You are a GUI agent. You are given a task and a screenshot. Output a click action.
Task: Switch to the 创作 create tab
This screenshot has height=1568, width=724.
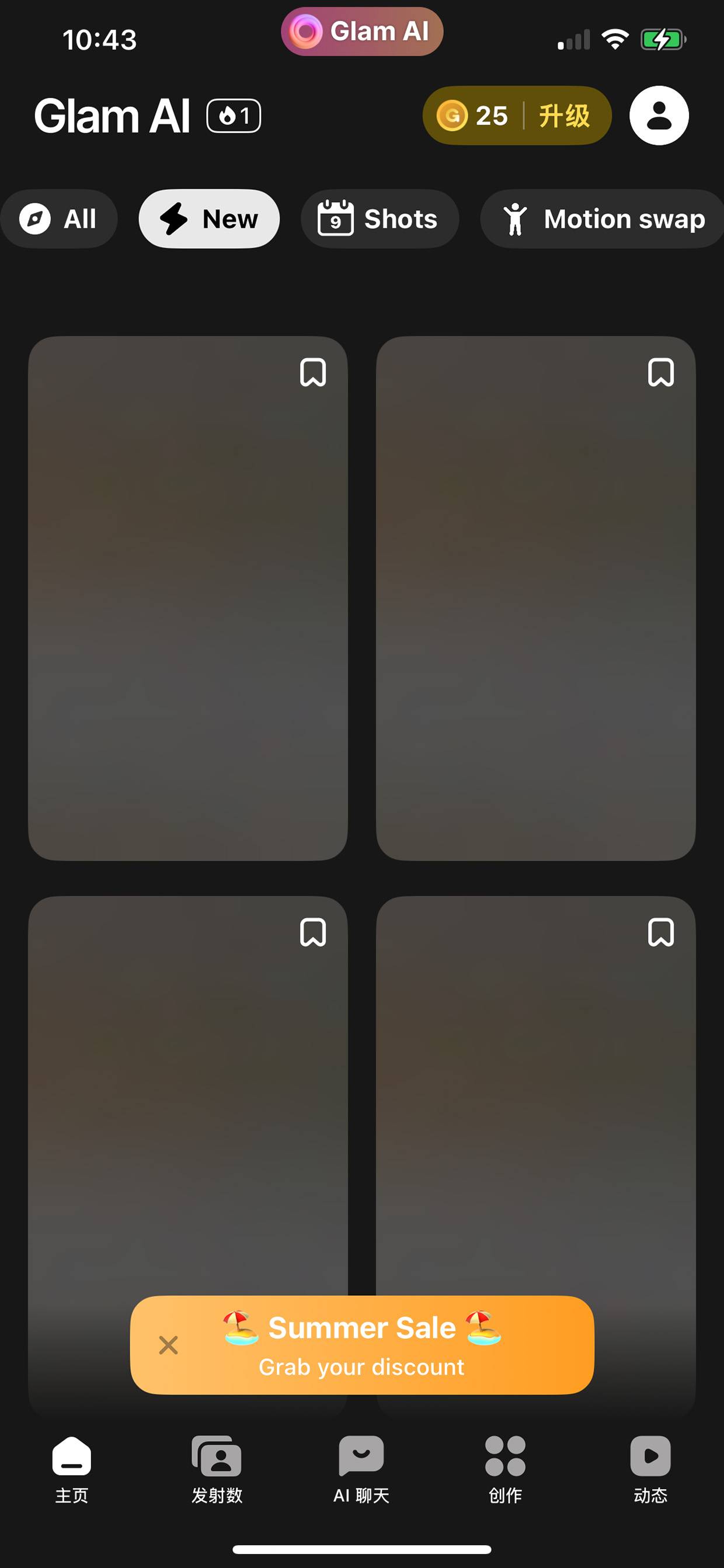tap(506, 1469)
